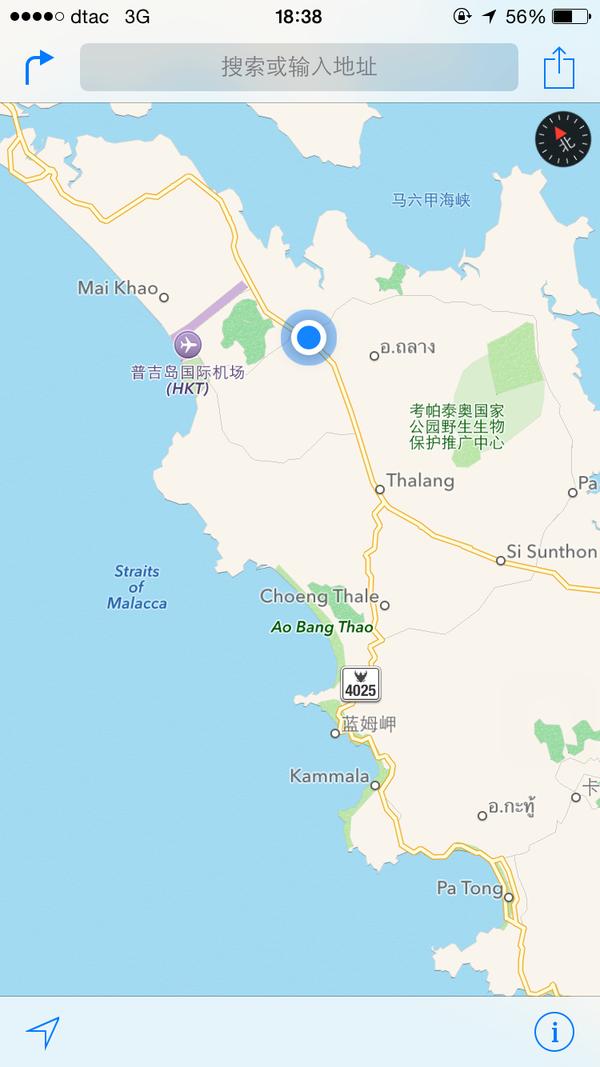Tap the blue current location dot

[308, 338]
